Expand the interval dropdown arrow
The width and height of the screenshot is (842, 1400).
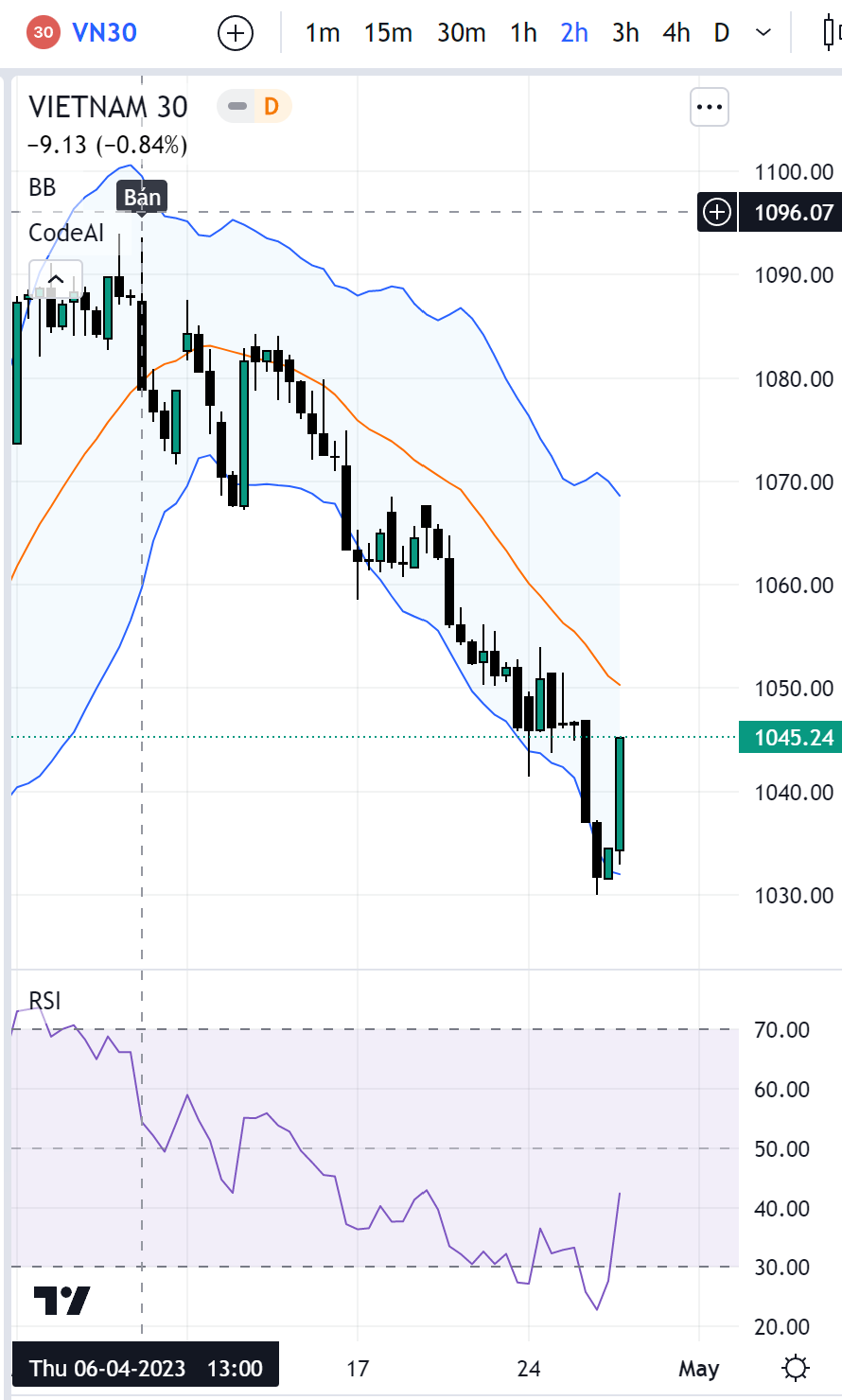pyautogui.click(x=763, y=33)
